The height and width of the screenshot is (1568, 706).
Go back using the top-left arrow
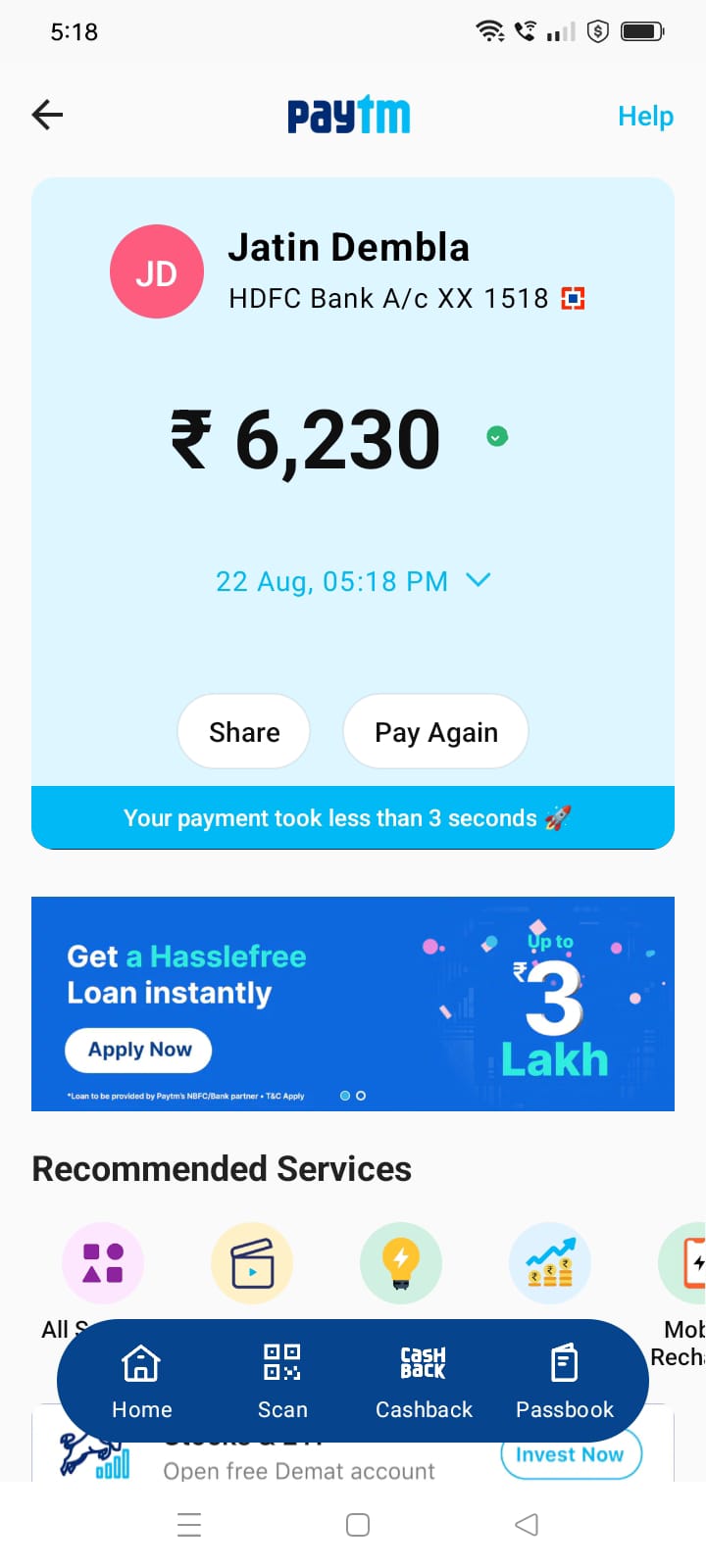(47, 116)
